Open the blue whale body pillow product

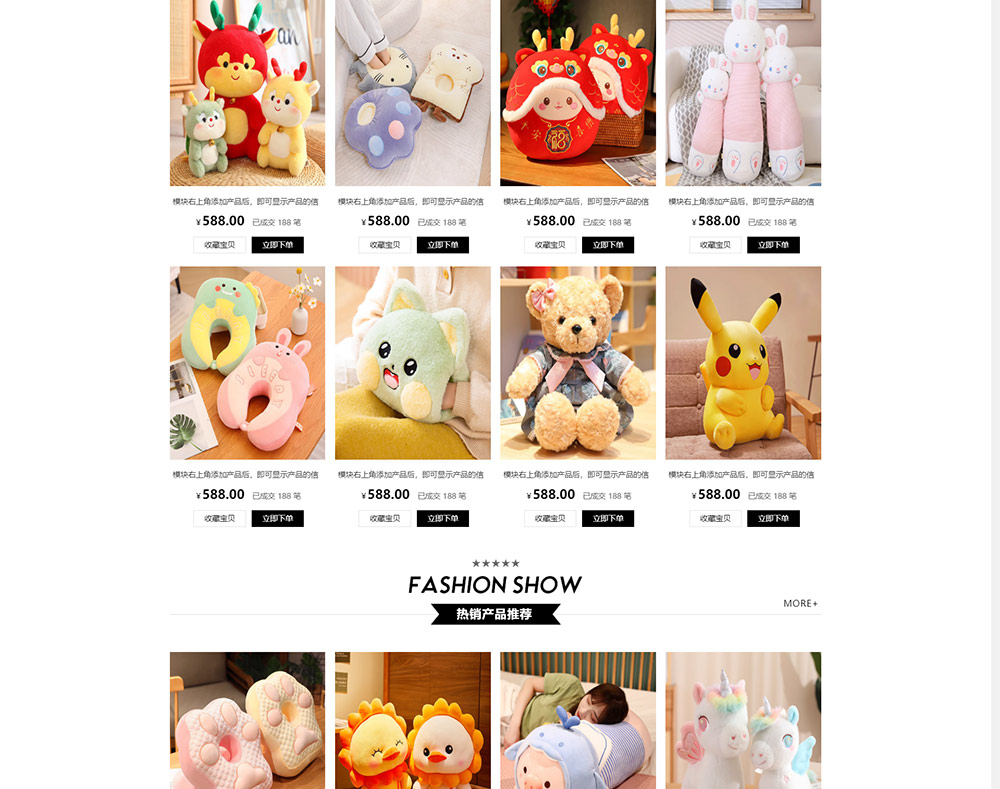click(578, 720)
